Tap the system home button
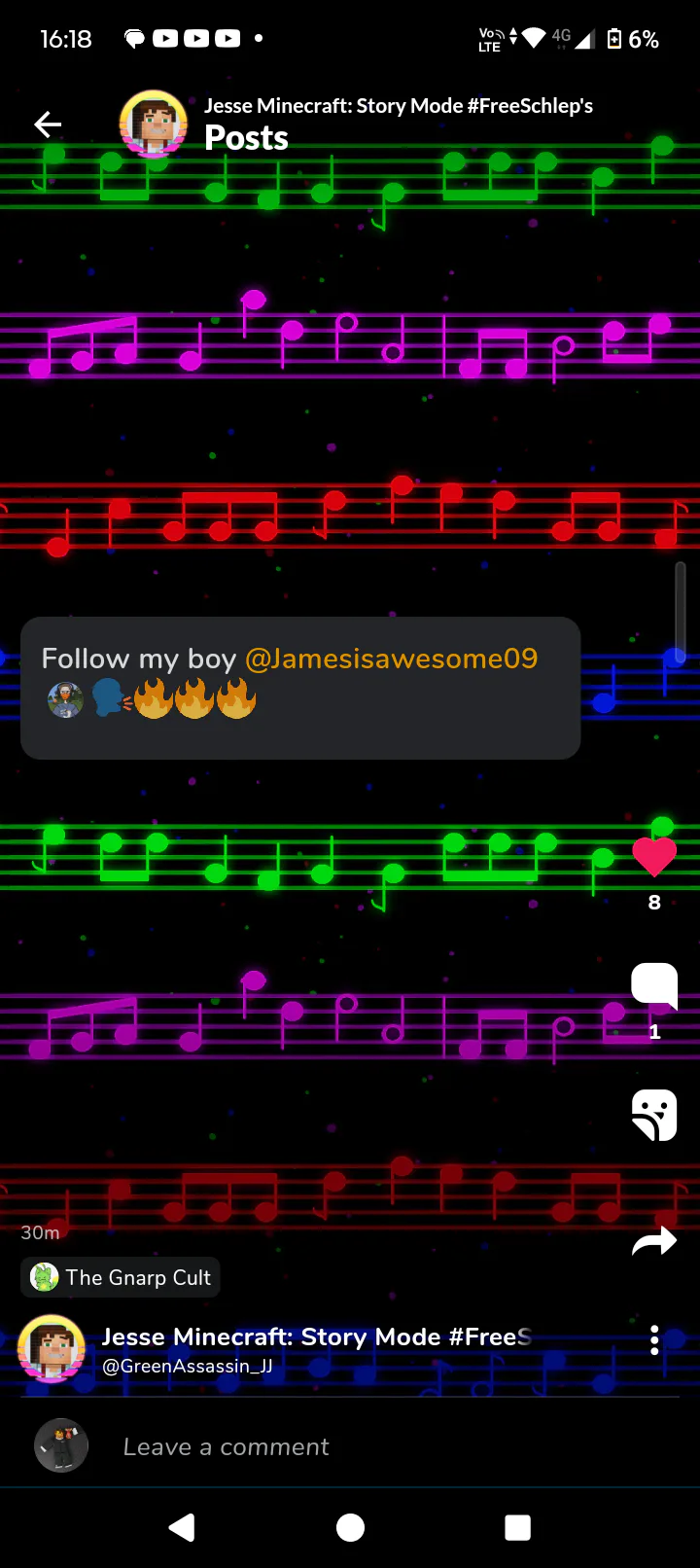Screen dimensions: 700x1568 pos(350,1527)
